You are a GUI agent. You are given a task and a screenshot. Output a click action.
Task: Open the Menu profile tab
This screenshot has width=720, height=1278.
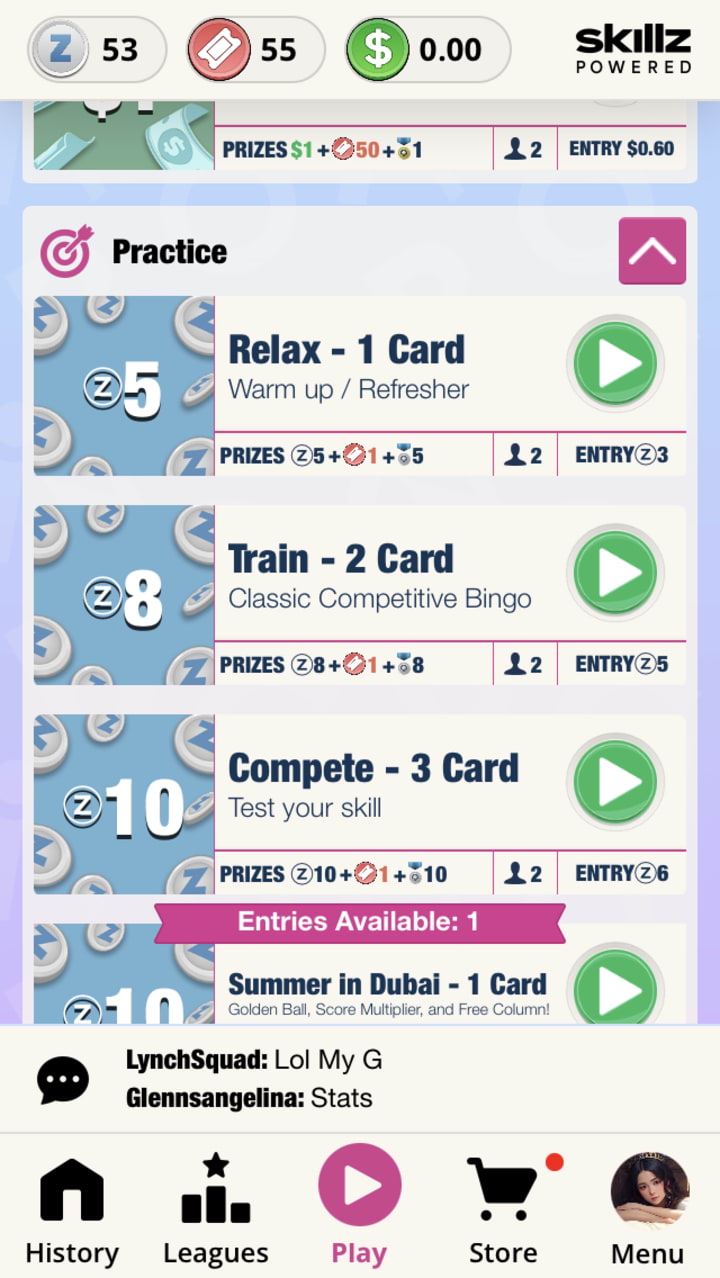click(x=648, y=1210)
